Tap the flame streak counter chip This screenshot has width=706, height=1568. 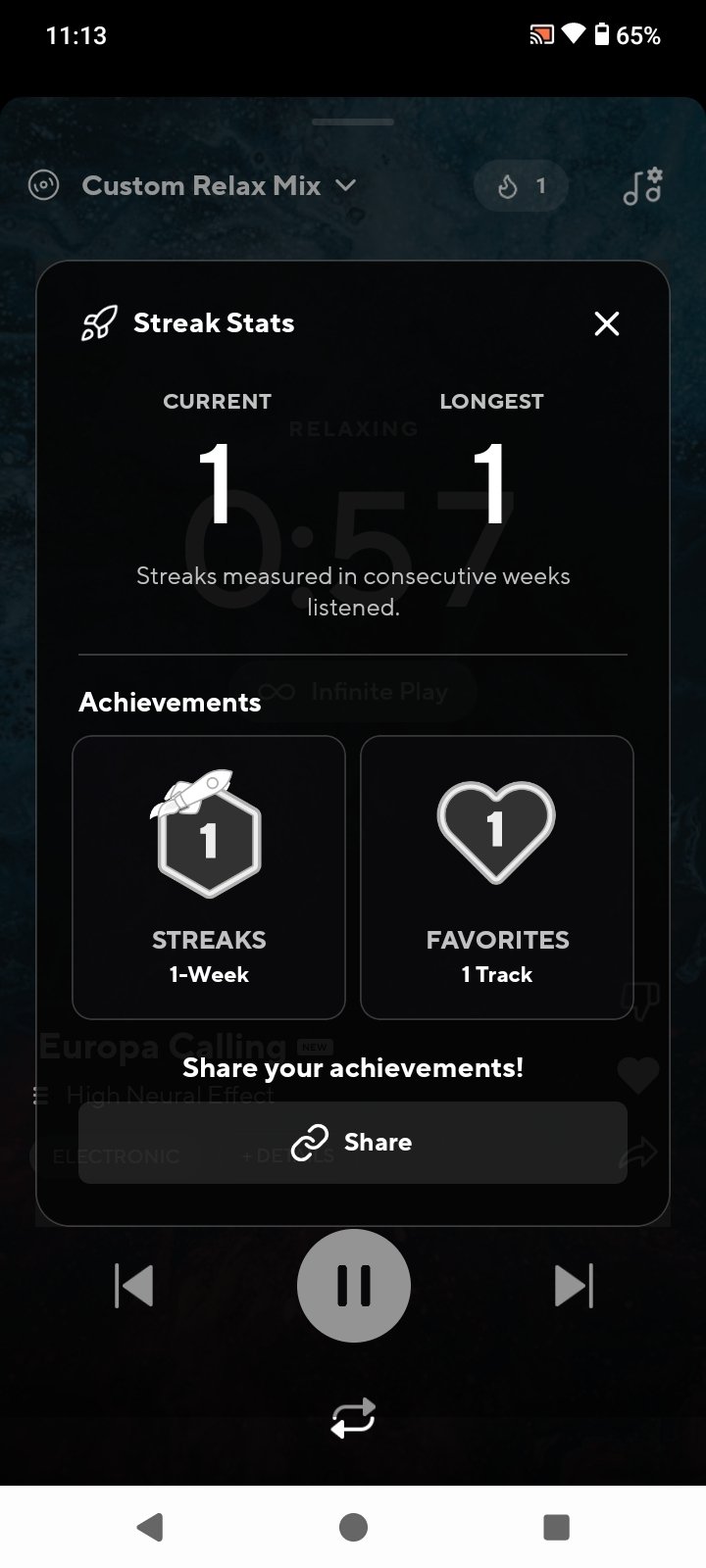click(521, 186)
